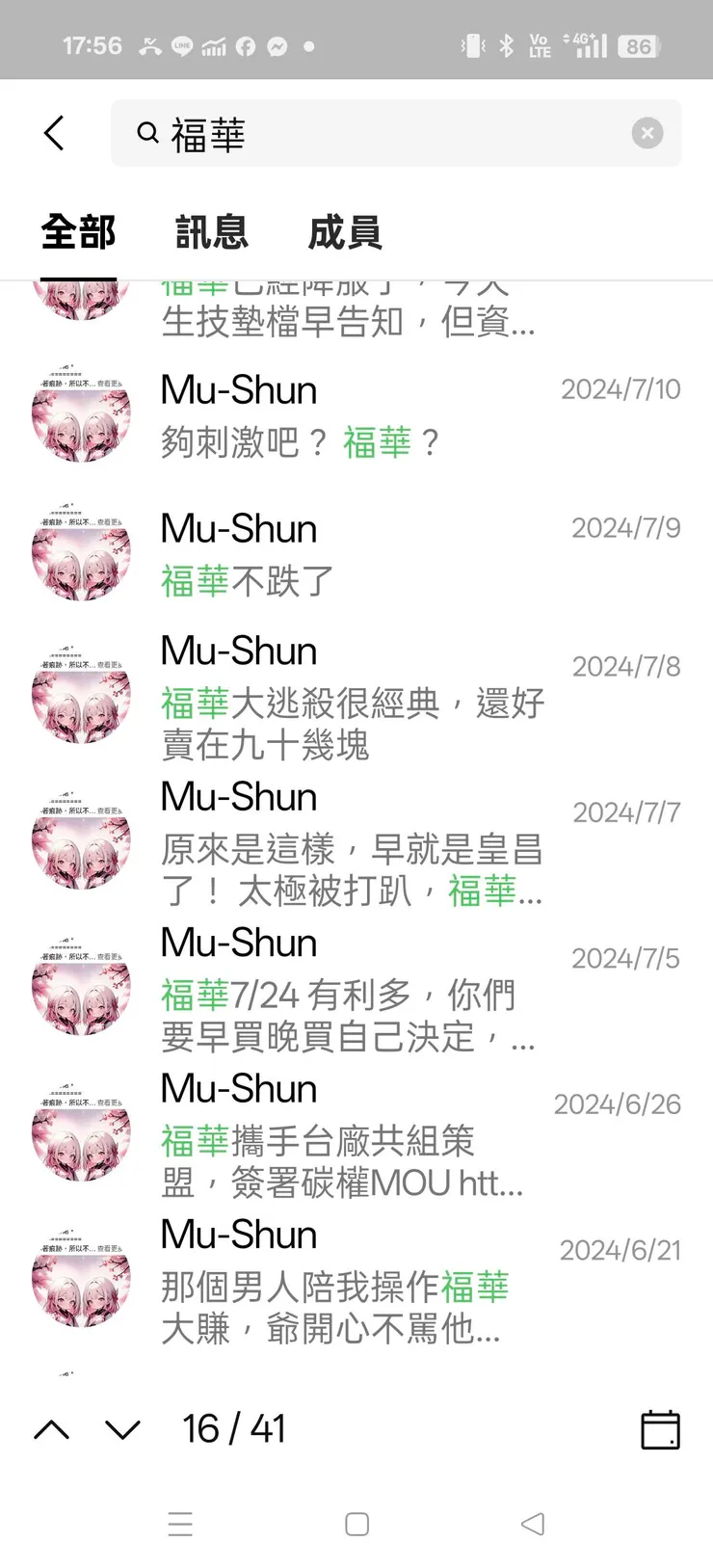Tap the Android home button
This screenshot has width=713, height=1568.
click(356, 1525)
